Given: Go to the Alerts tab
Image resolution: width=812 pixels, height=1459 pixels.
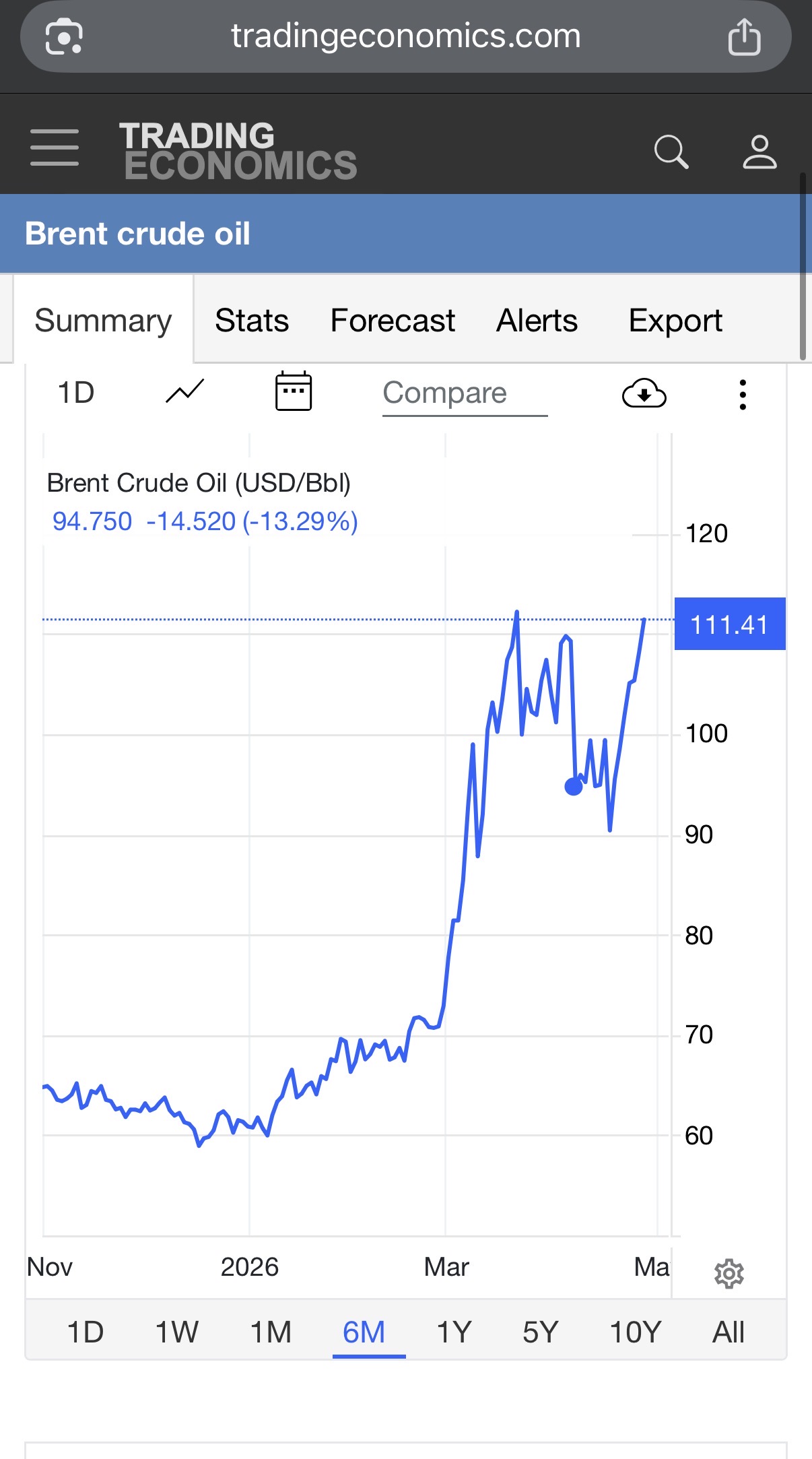Looking at the screenshot, I should pos(537,321).
